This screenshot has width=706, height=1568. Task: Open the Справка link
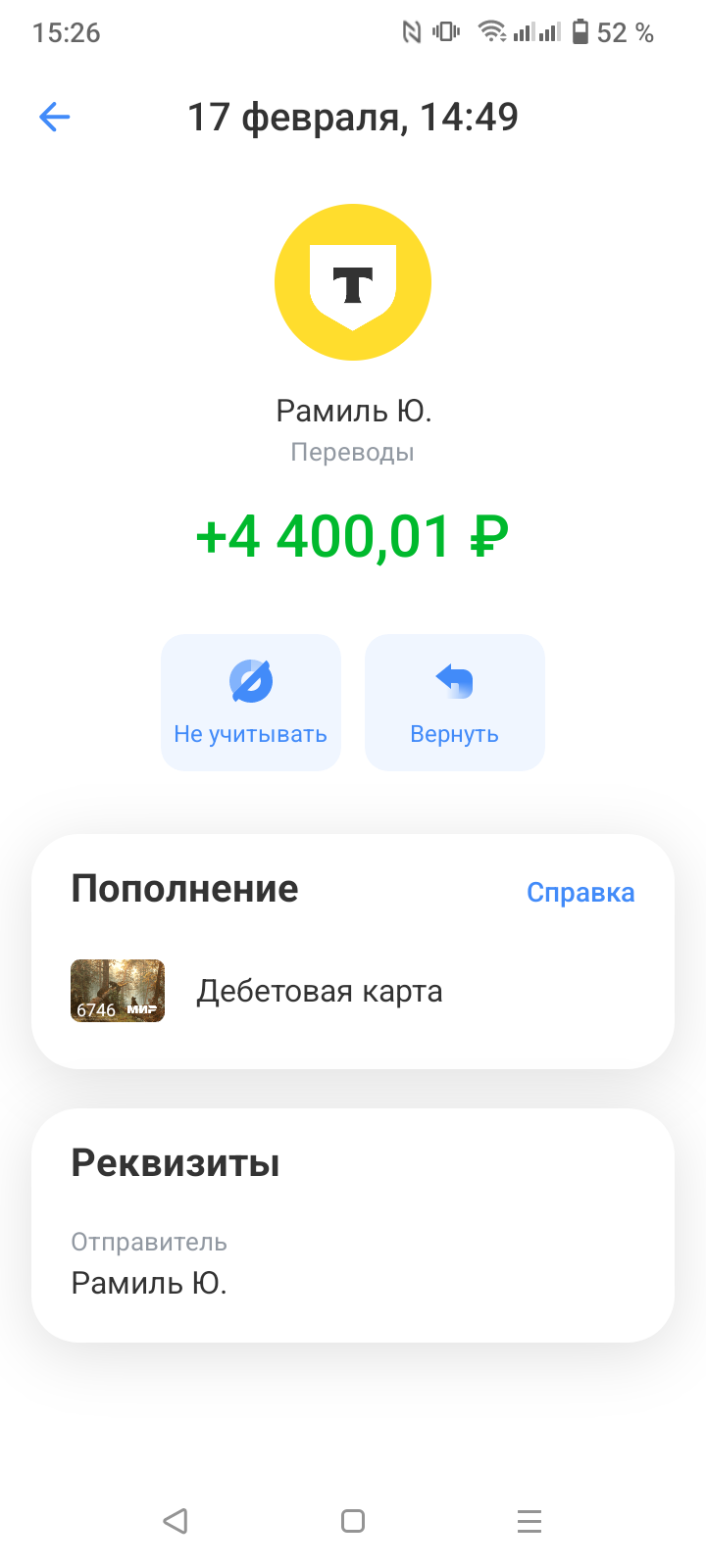580,893
